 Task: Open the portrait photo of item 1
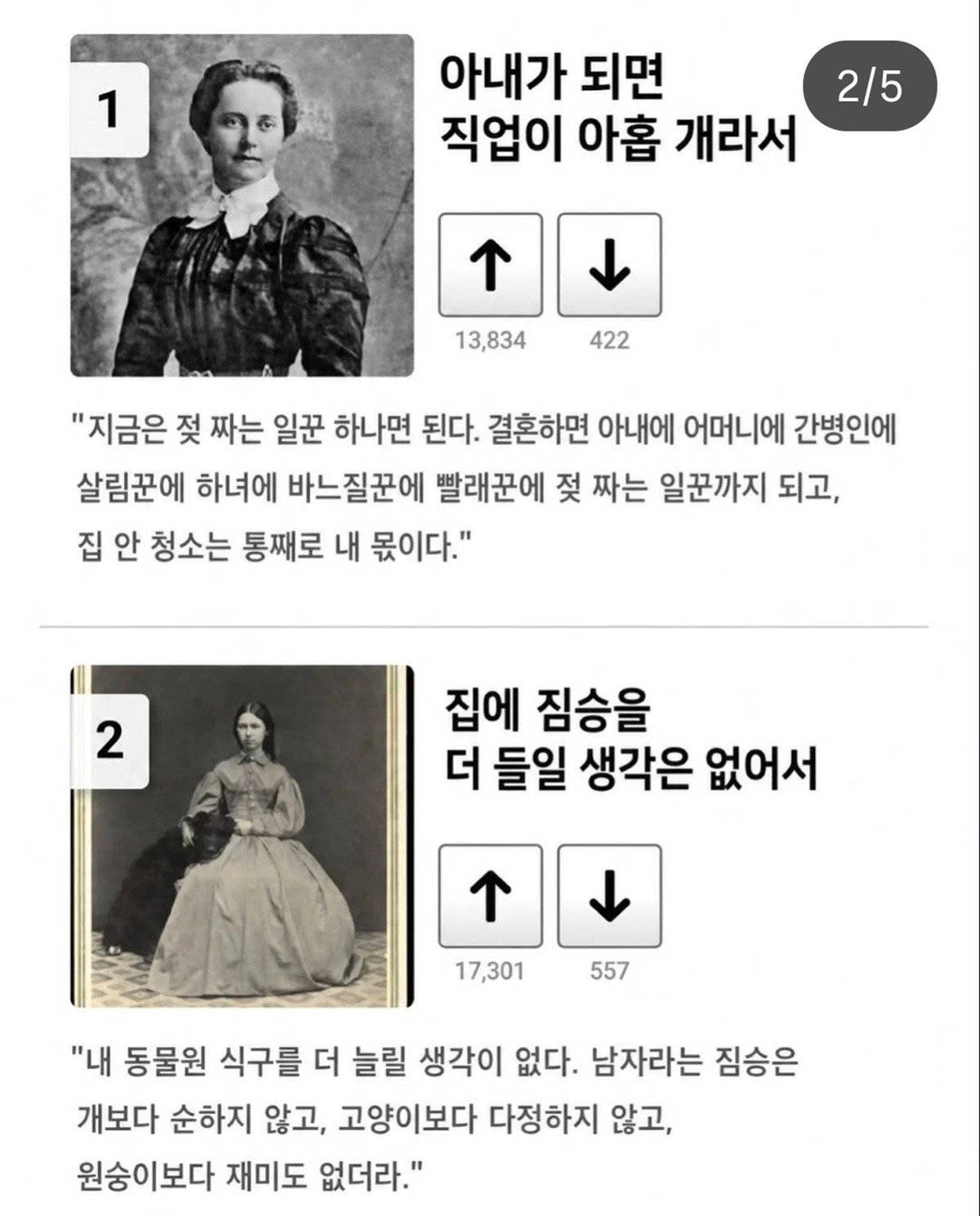(243, 205)
